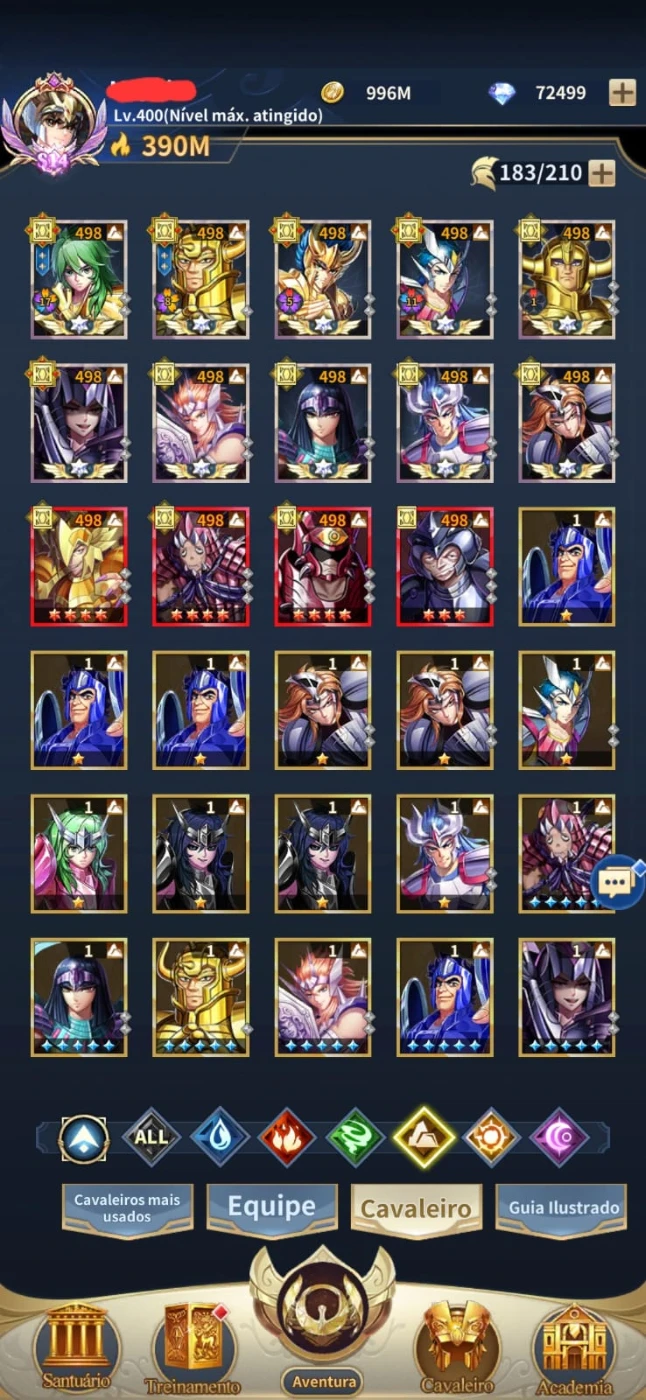Image resolution: width=646 pixels, height=1400 pixels.
Task: Filter knights by purple moon dark element
Action: pyautogui.click(x=558, y=1137)
